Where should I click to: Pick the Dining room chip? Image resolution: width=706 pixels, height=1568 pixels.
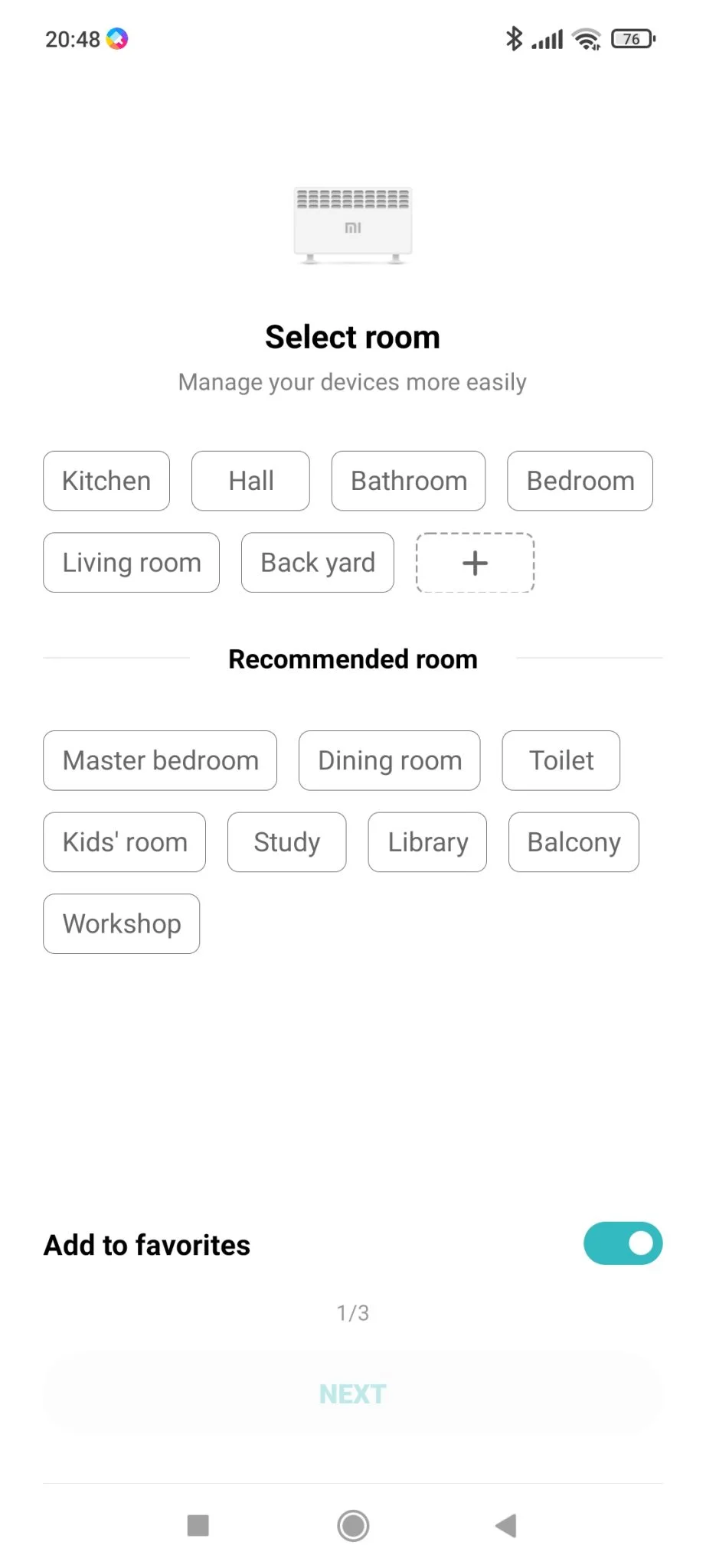[x=389, y=760]
